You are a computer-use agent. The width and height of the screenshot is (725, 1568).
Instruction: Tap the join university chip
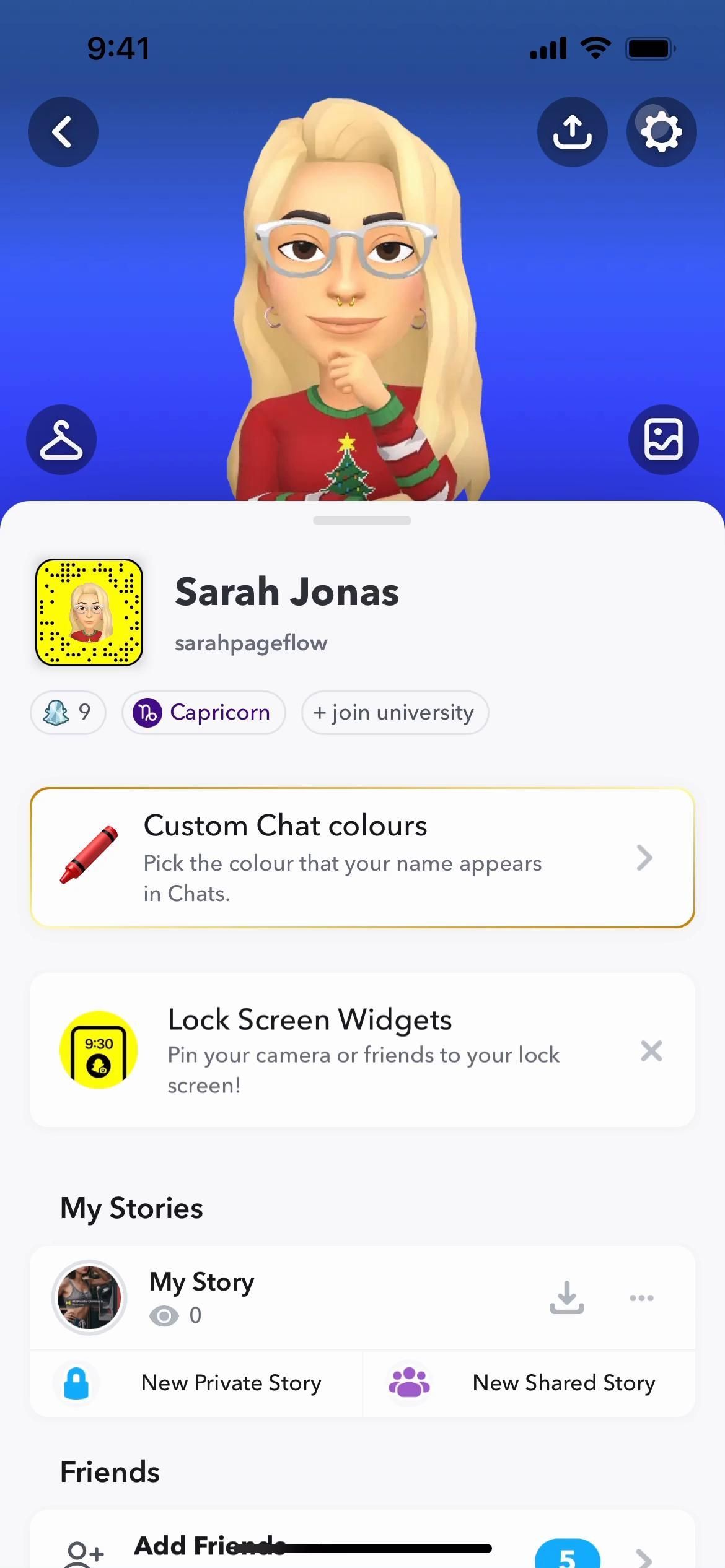click(x=395, y=713)
